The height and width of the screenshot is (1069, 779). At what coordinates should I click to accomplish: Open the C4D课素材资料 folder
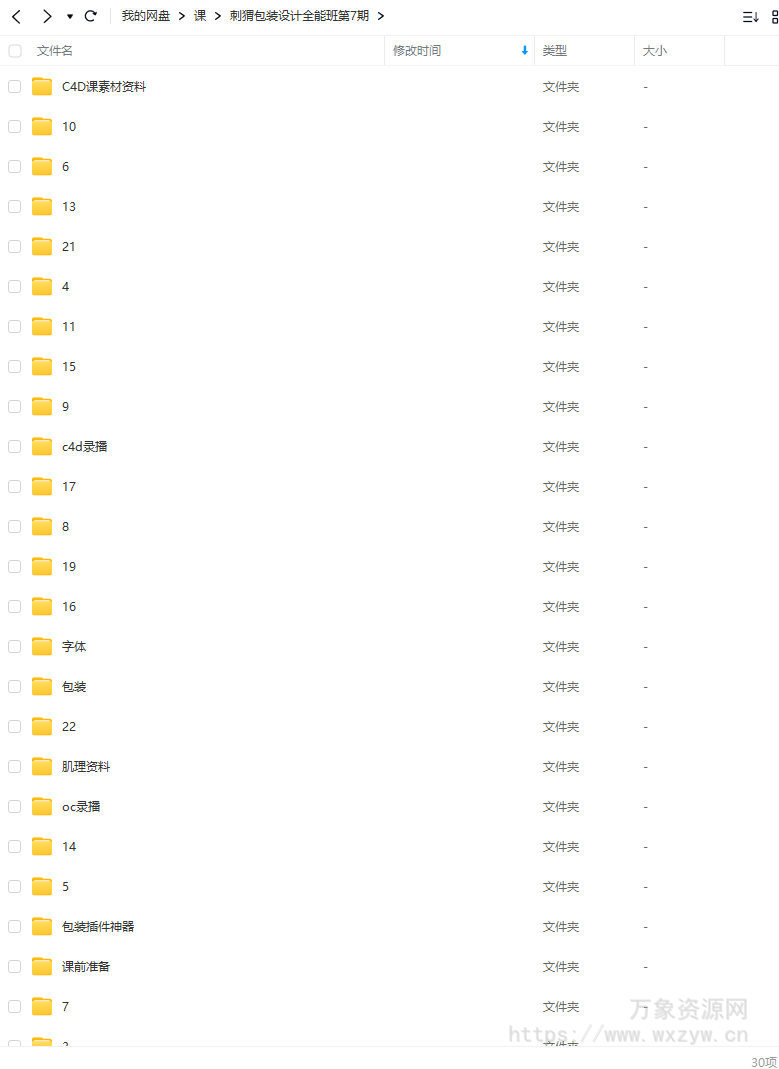[104, 87]
